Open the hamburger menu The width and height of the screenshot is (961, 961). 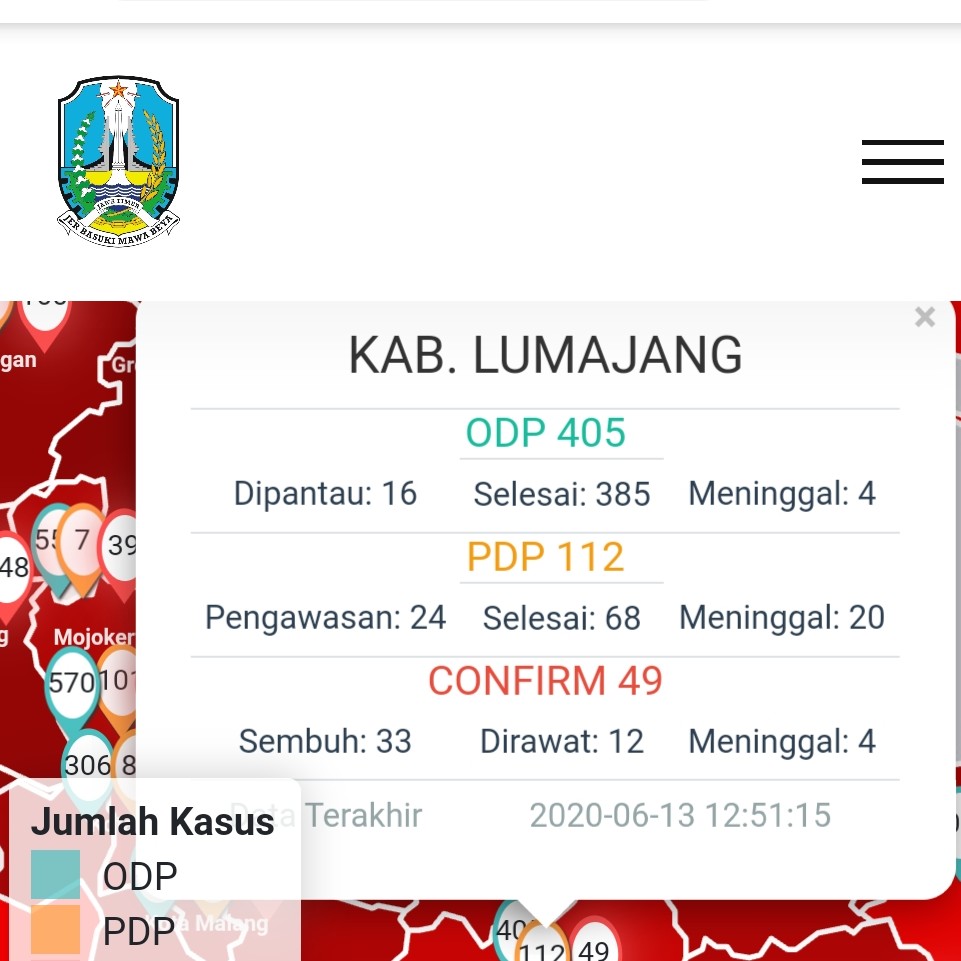click(902, 162)
